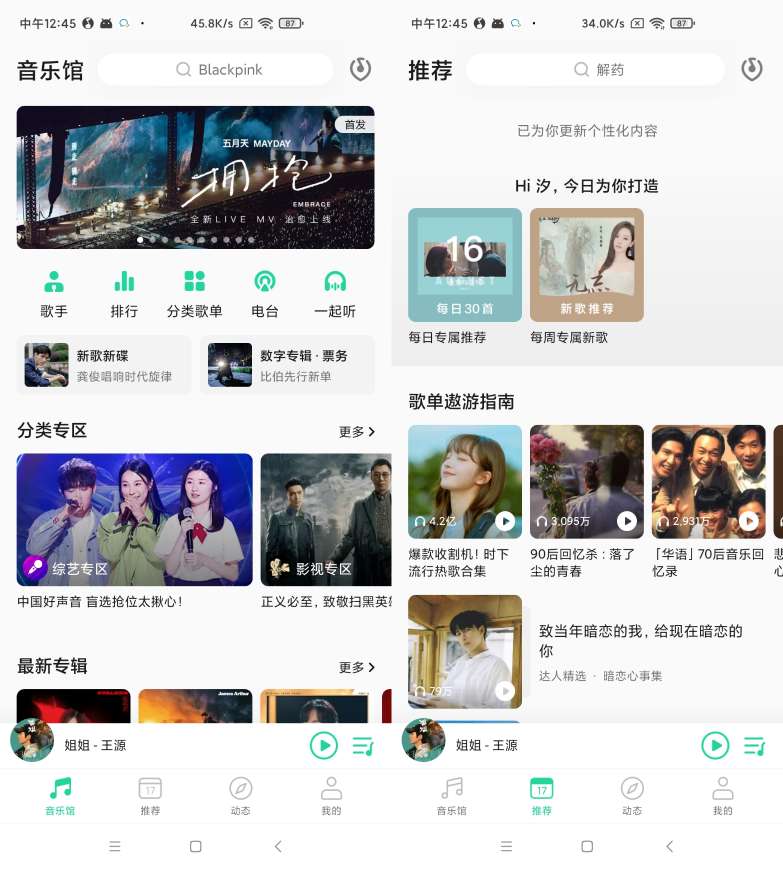Open the 90后回忆杀 playlist

587,482
